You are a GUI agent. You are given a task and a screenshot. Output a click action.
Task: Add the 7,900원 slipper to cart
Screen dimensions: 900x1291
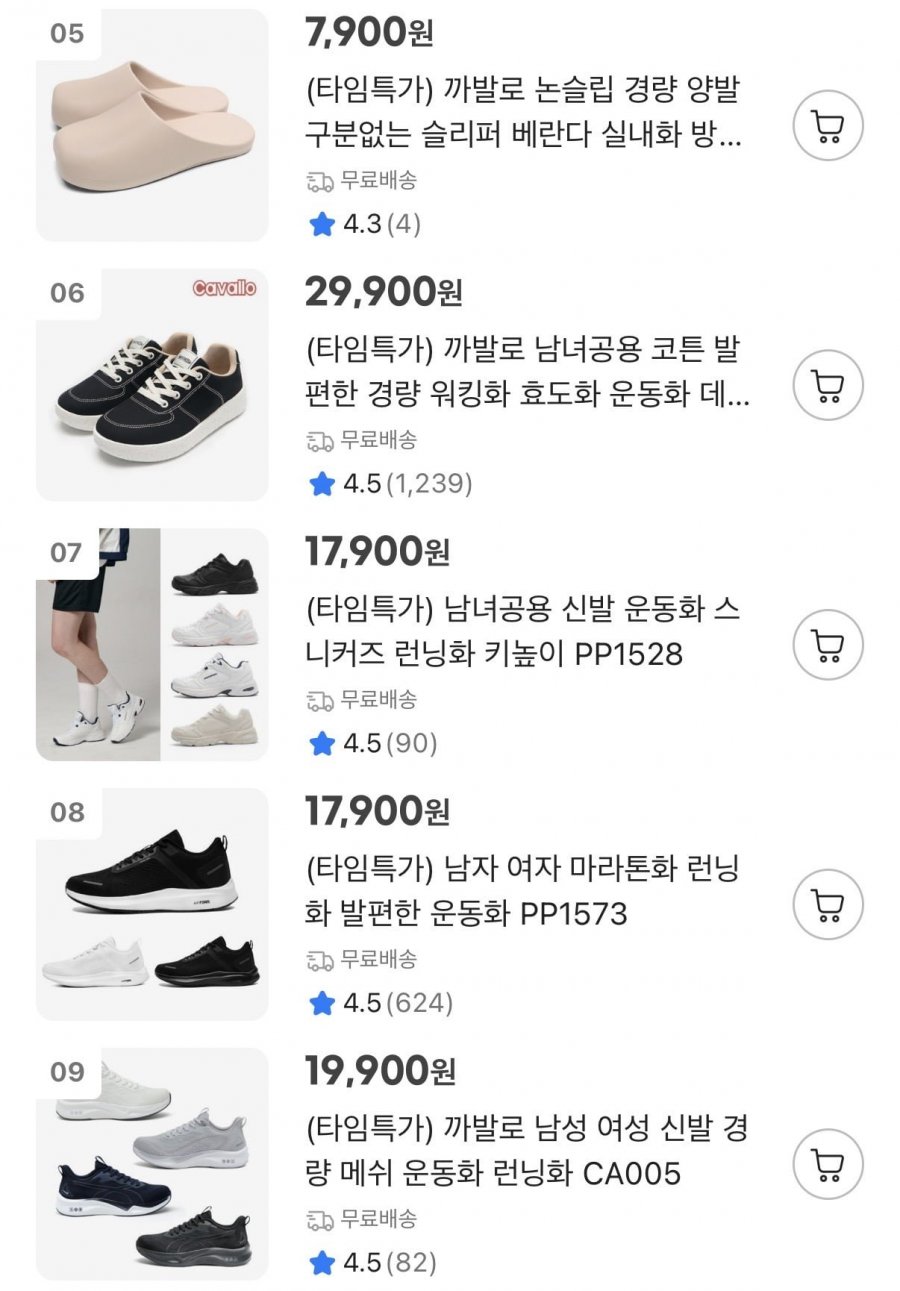(827, 125)
